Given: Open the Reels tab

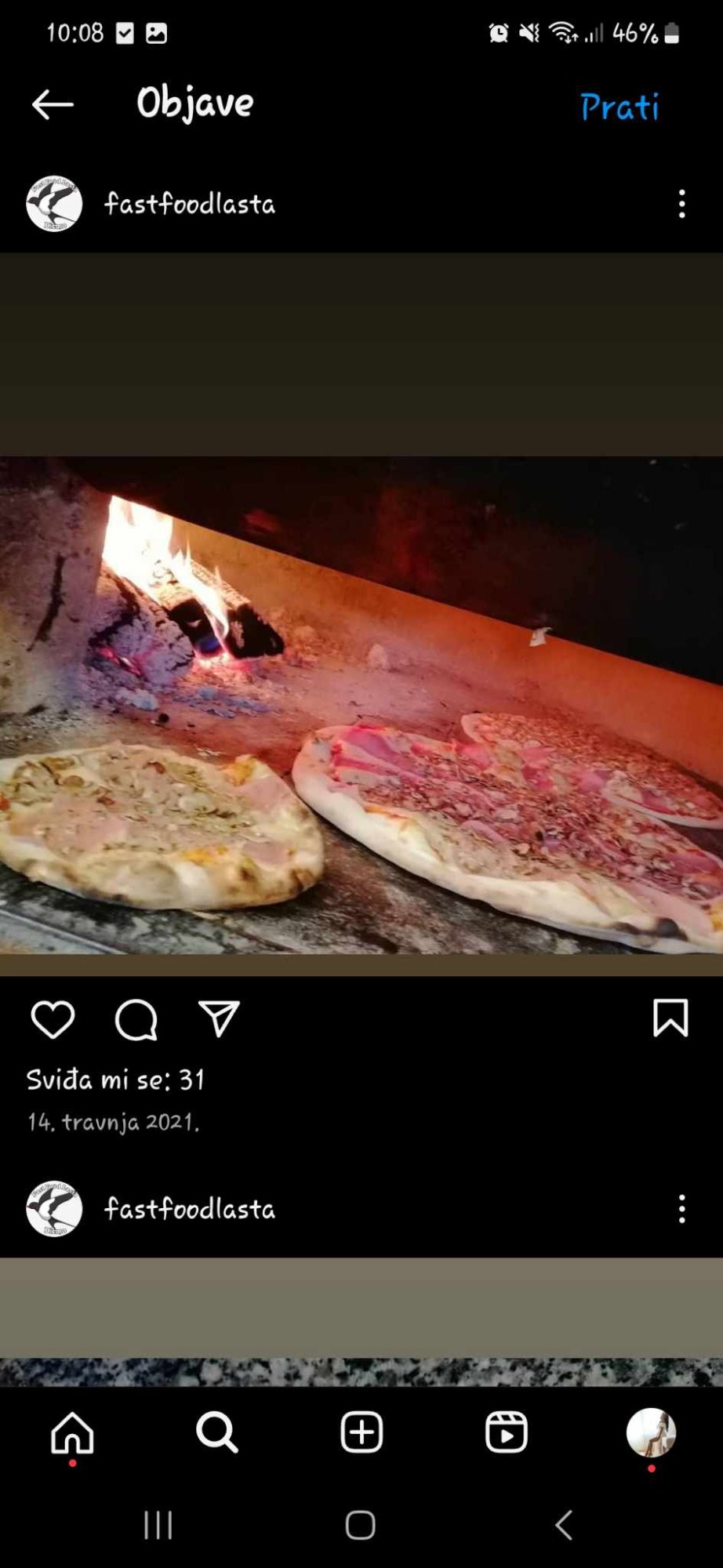Looking at the screenshot, I should pyautogui.click(x=506, y=1433).
